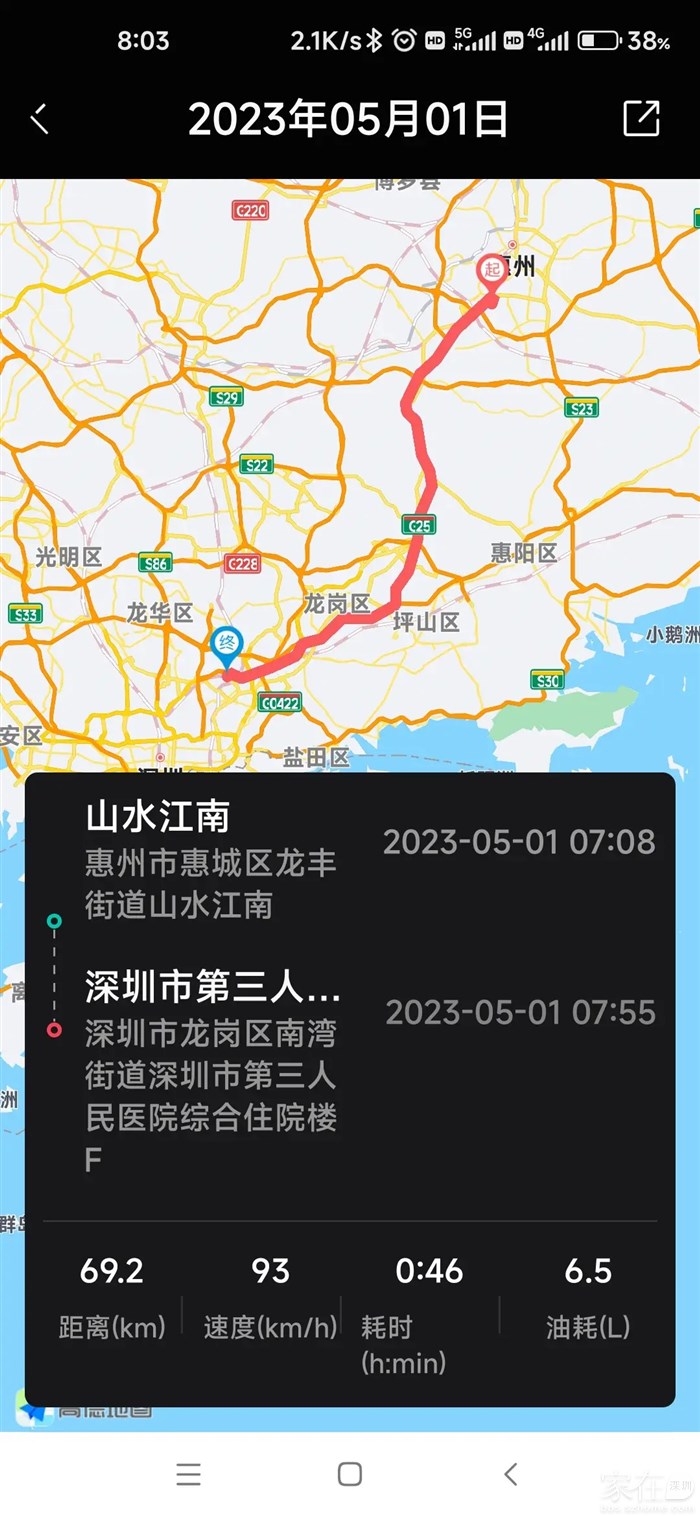Go to the phone's home screen
700x1516 pixels.
pos(349,1473)
